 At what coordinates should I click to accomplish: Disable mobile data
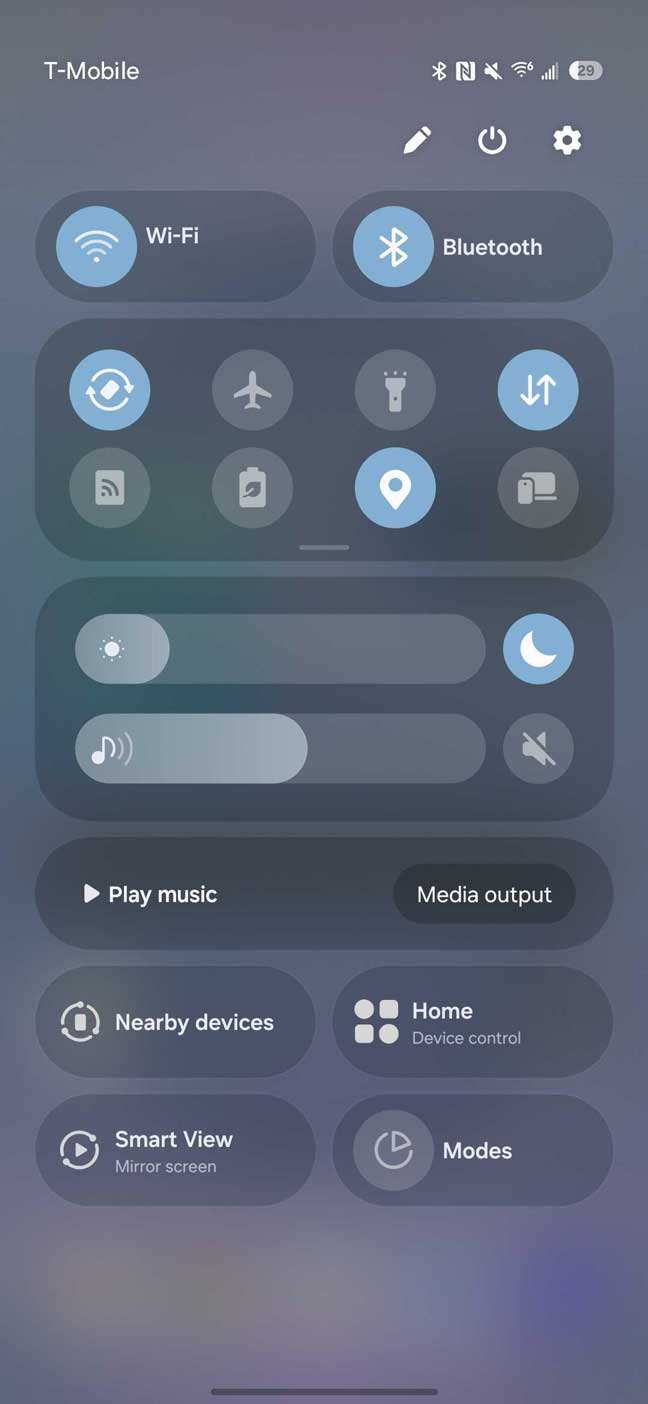coord(538,390)
